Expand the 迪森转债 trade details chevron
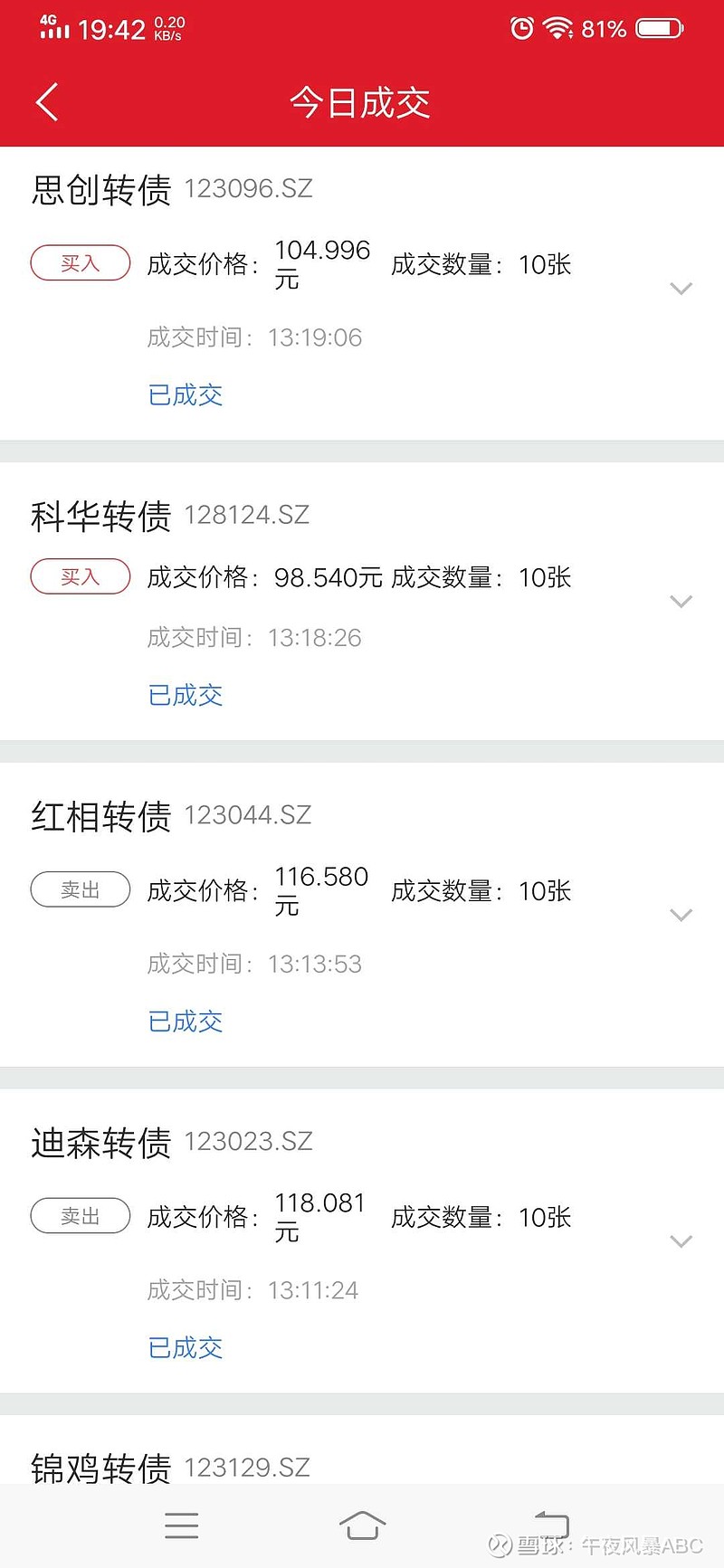 point(681,1241)
